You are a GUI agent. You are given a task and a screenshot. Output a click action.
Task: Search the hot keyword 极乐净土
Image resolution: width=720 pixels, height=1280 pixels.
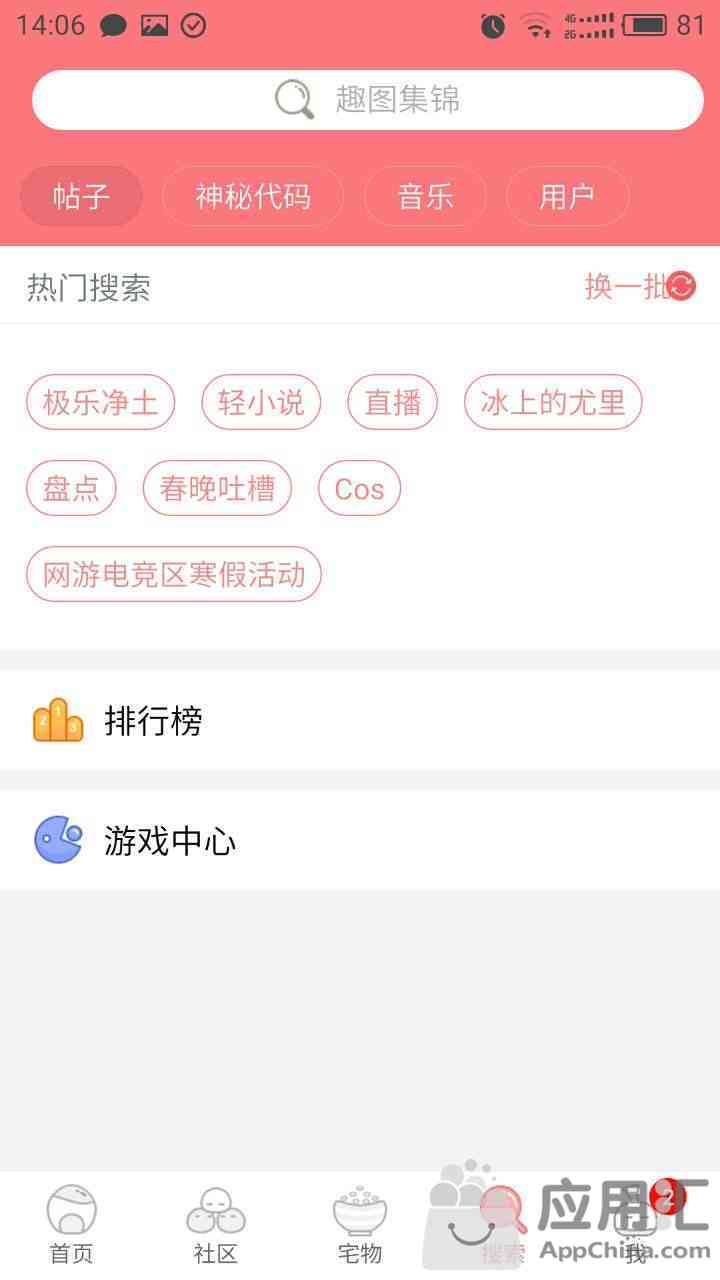click(101, 402)
